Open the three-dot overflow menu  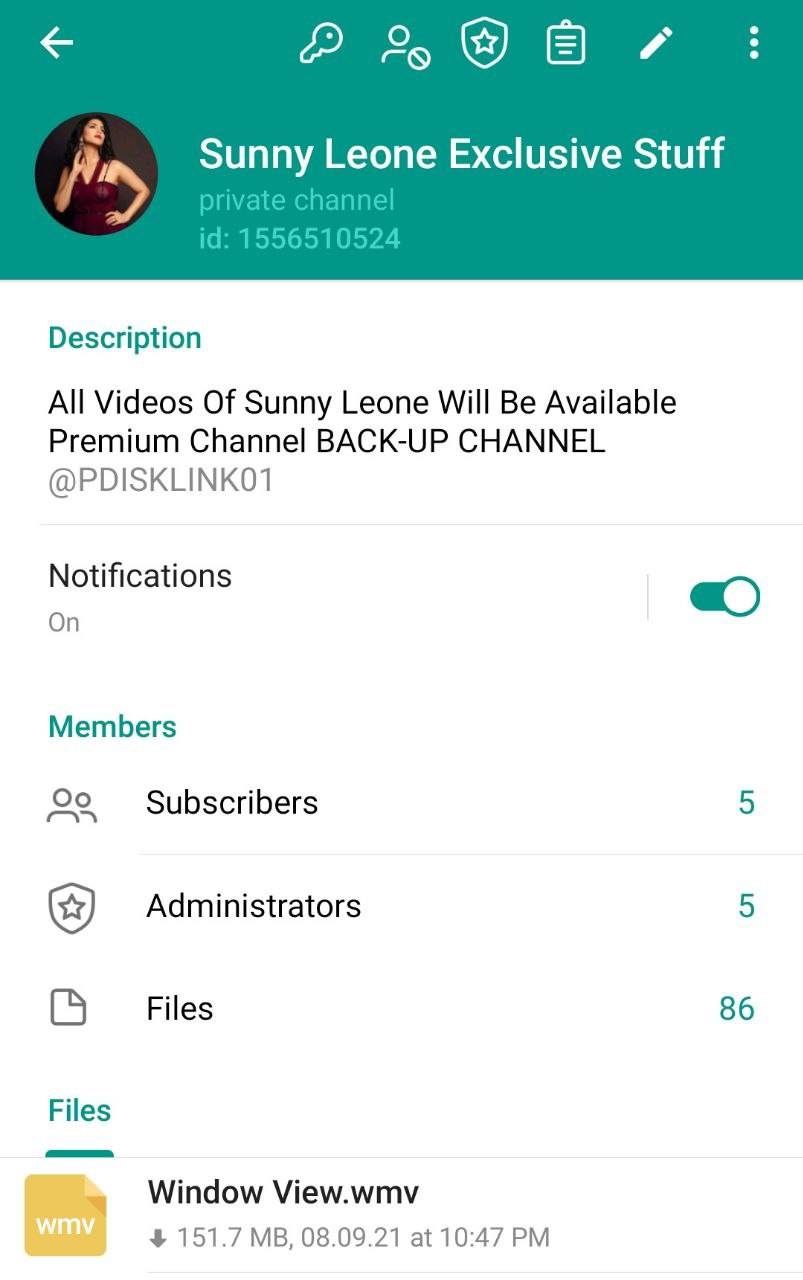[753, 42]
